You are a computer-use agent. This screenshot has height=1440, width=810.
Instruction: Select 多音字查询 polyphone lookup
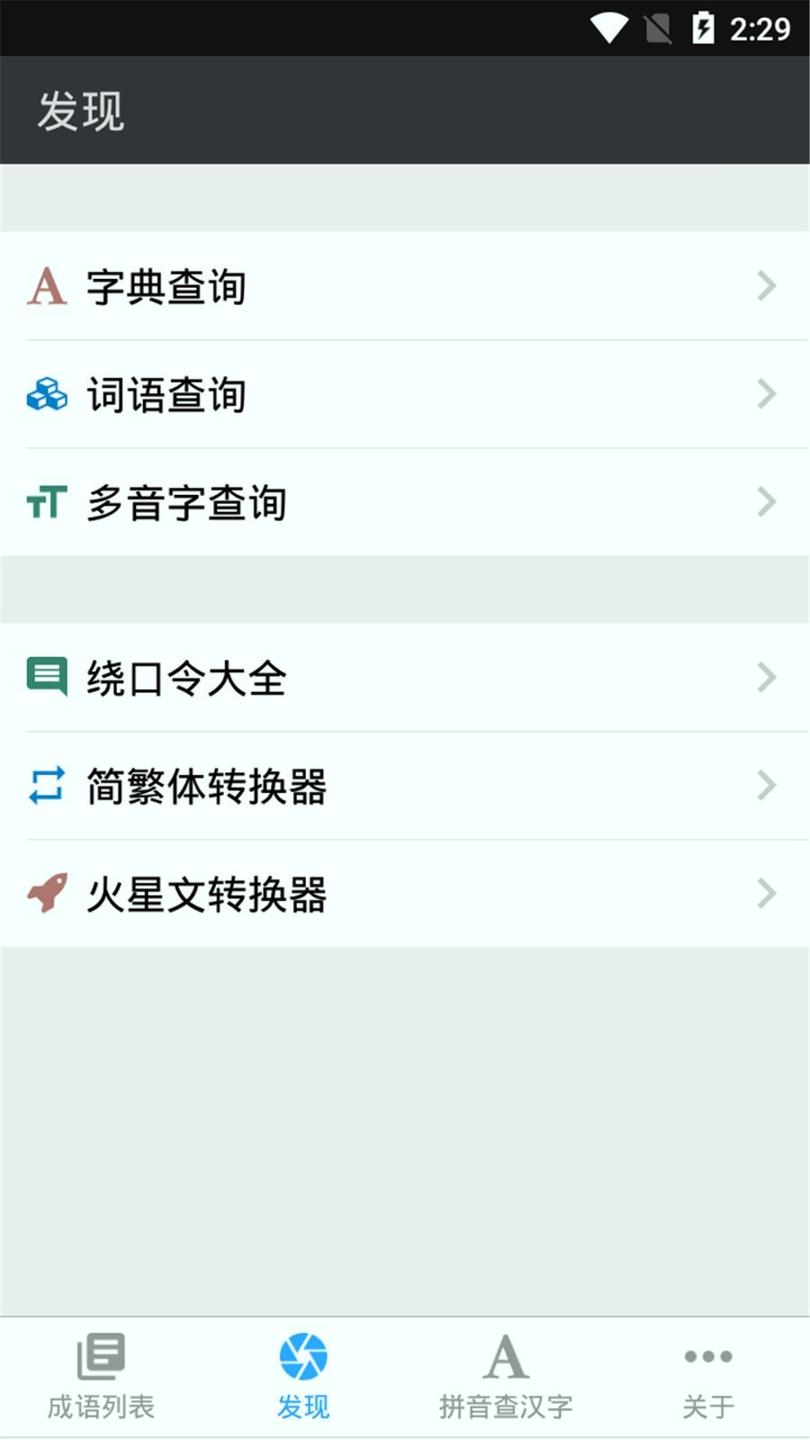186,502
